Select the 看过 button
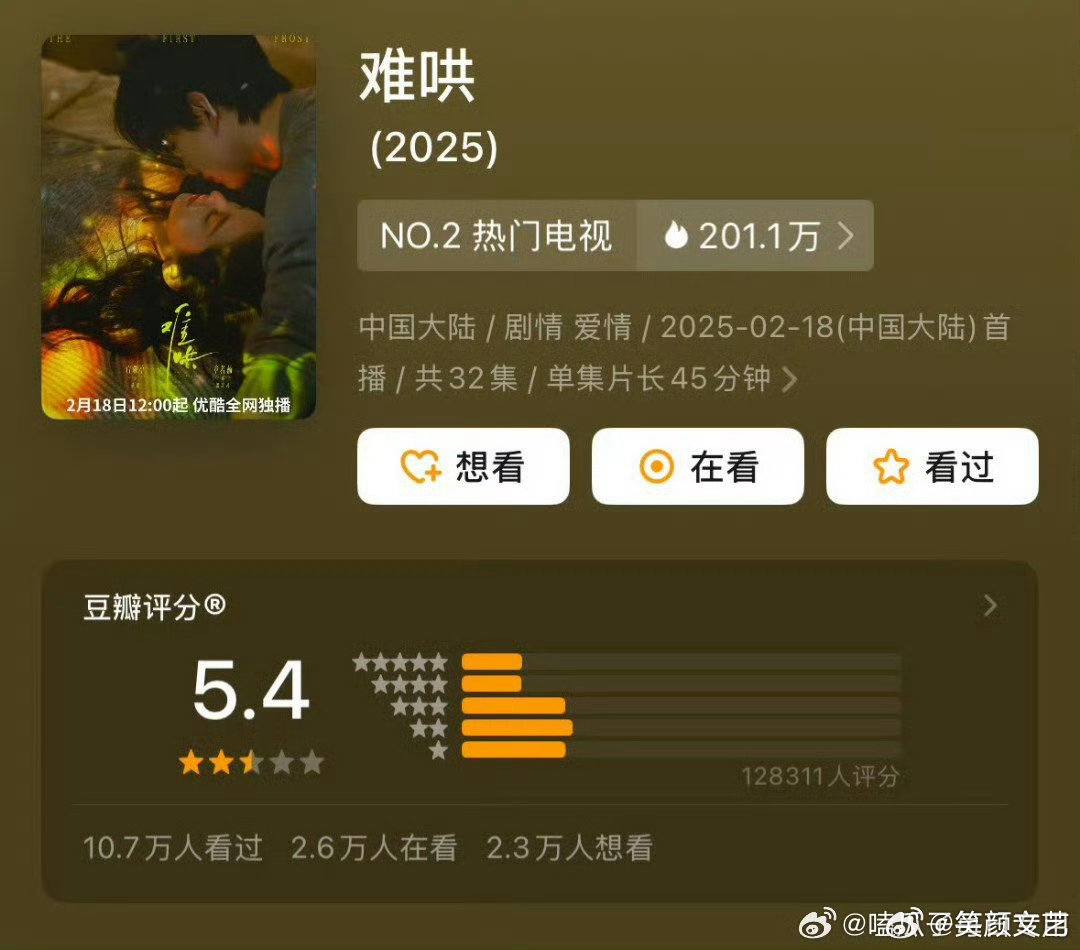1080x950 pixels. coord(931,466)
